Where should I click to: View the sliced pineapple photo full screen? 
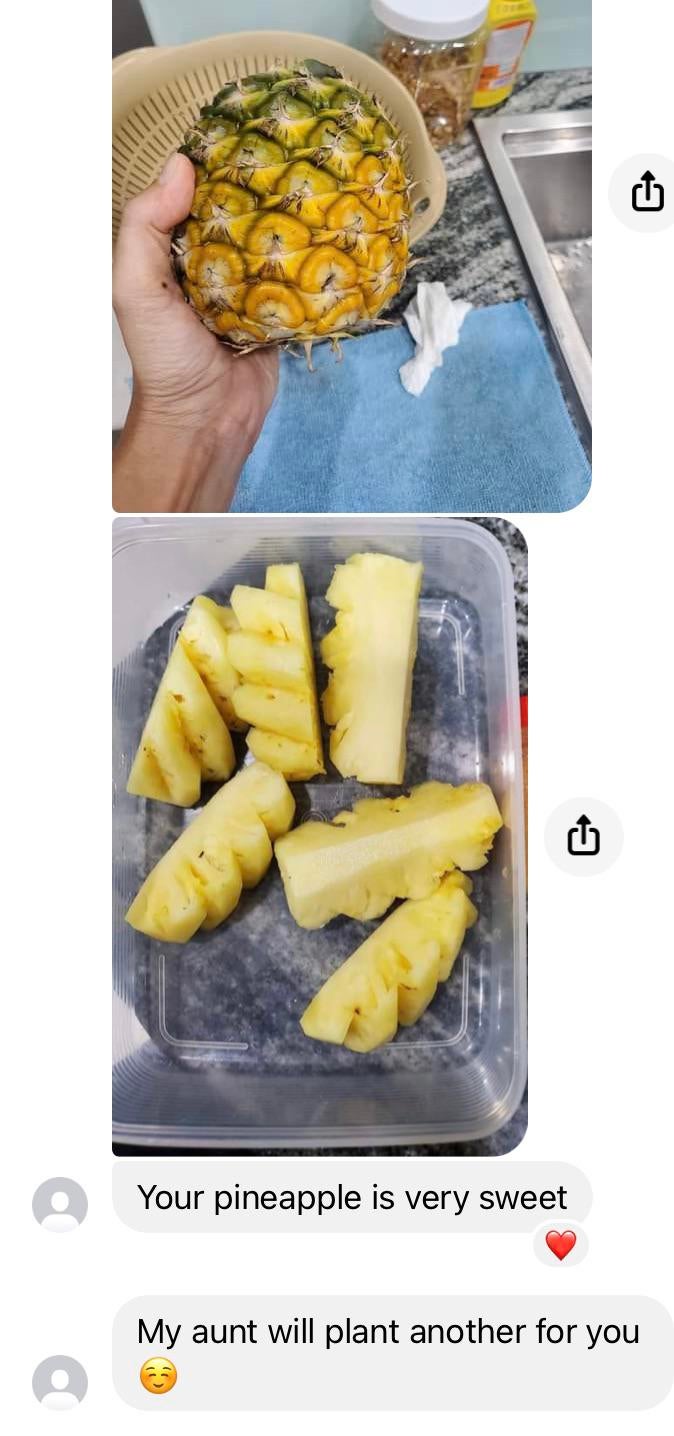tap(319, 836)
